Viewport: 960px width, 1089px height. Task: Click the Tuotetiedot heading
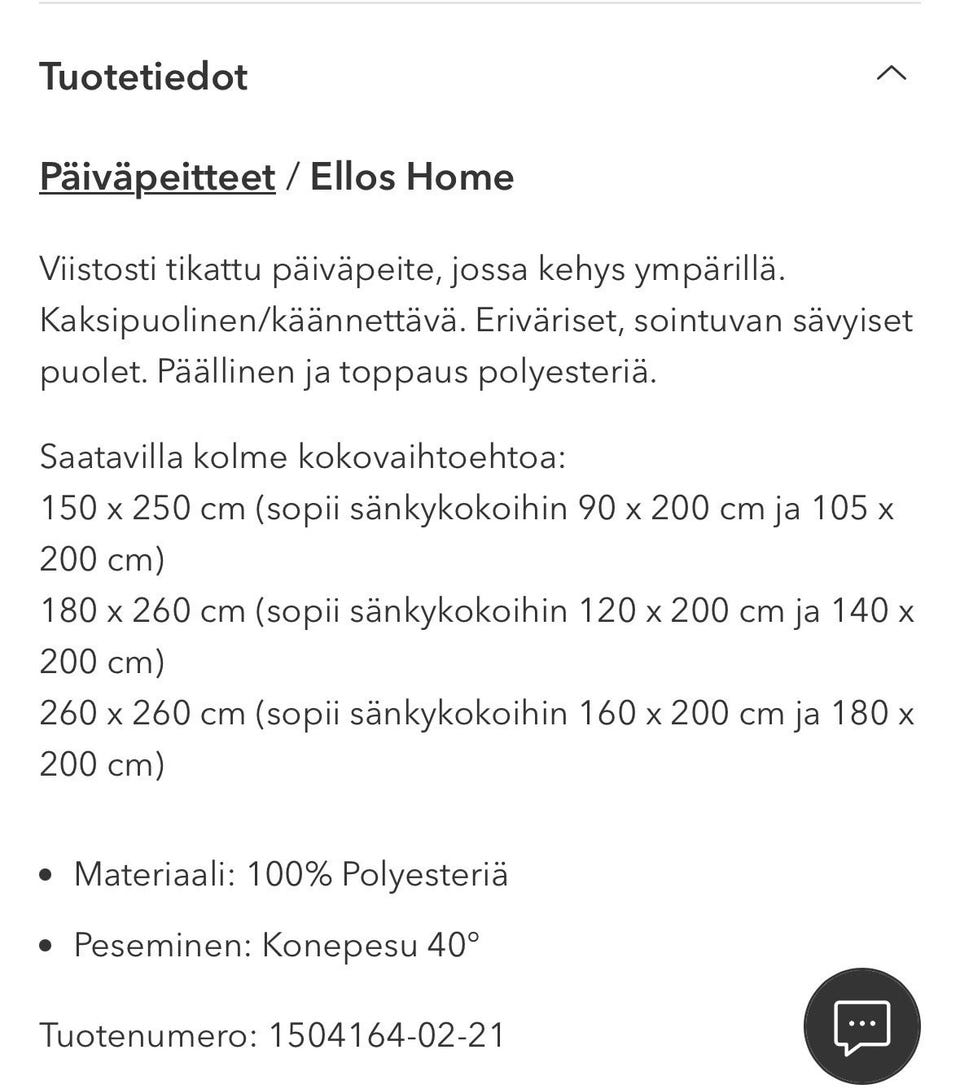(143, 77)
